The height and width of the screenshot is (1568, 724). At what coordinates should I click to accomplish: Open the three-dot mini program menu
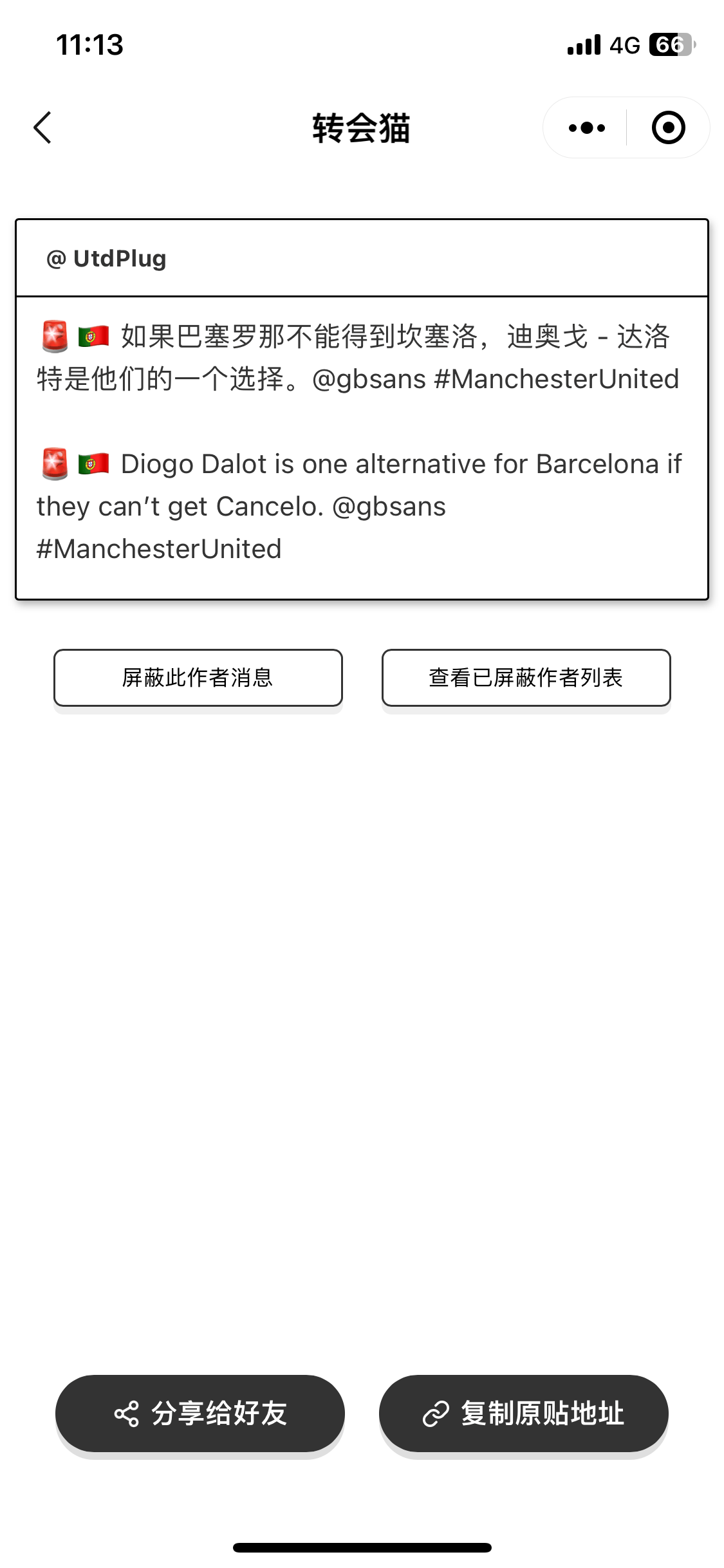pos(586,127)
